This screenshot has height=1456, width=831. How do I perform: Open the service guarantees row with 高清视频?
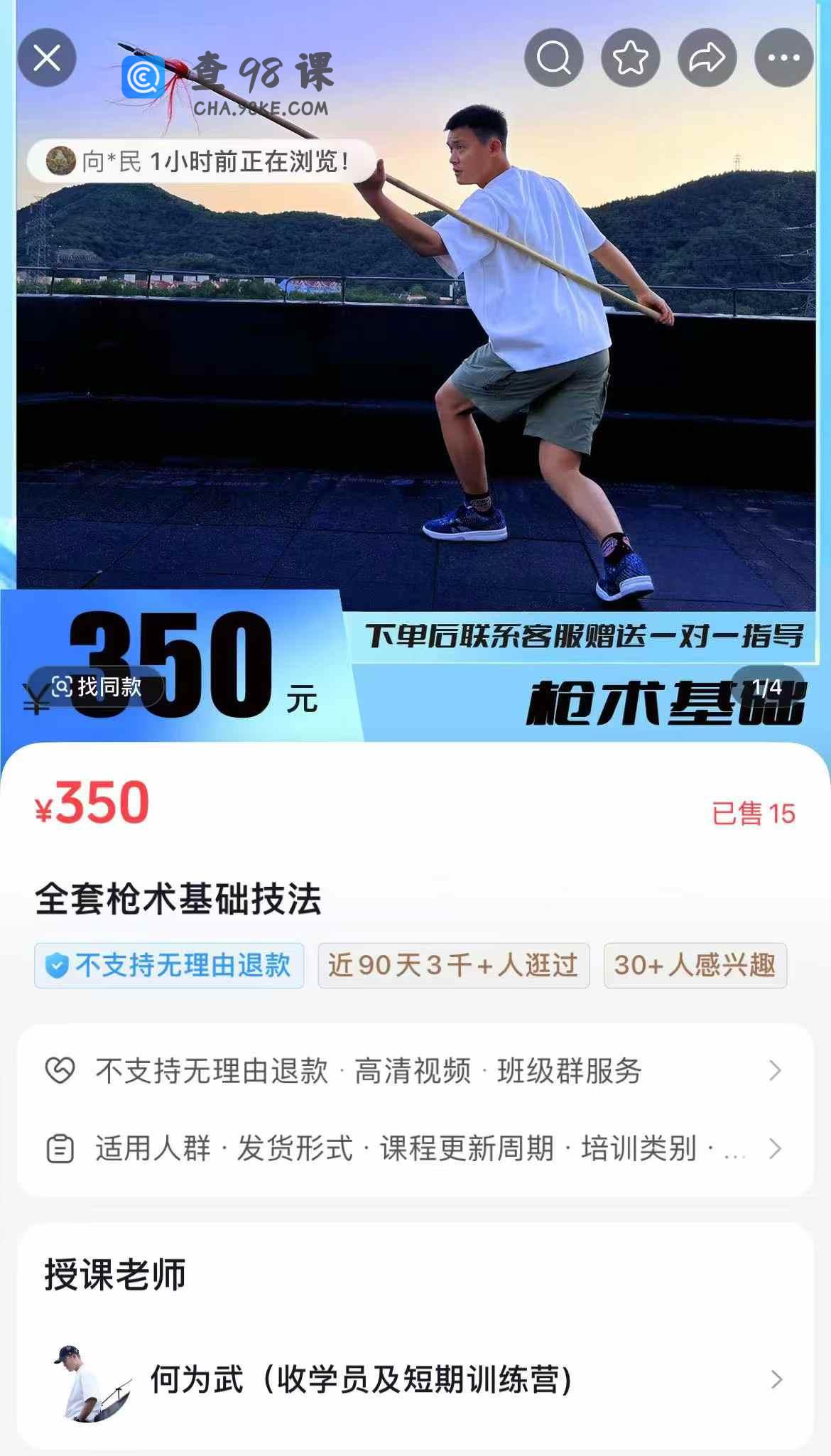(x=415, y=1070)
